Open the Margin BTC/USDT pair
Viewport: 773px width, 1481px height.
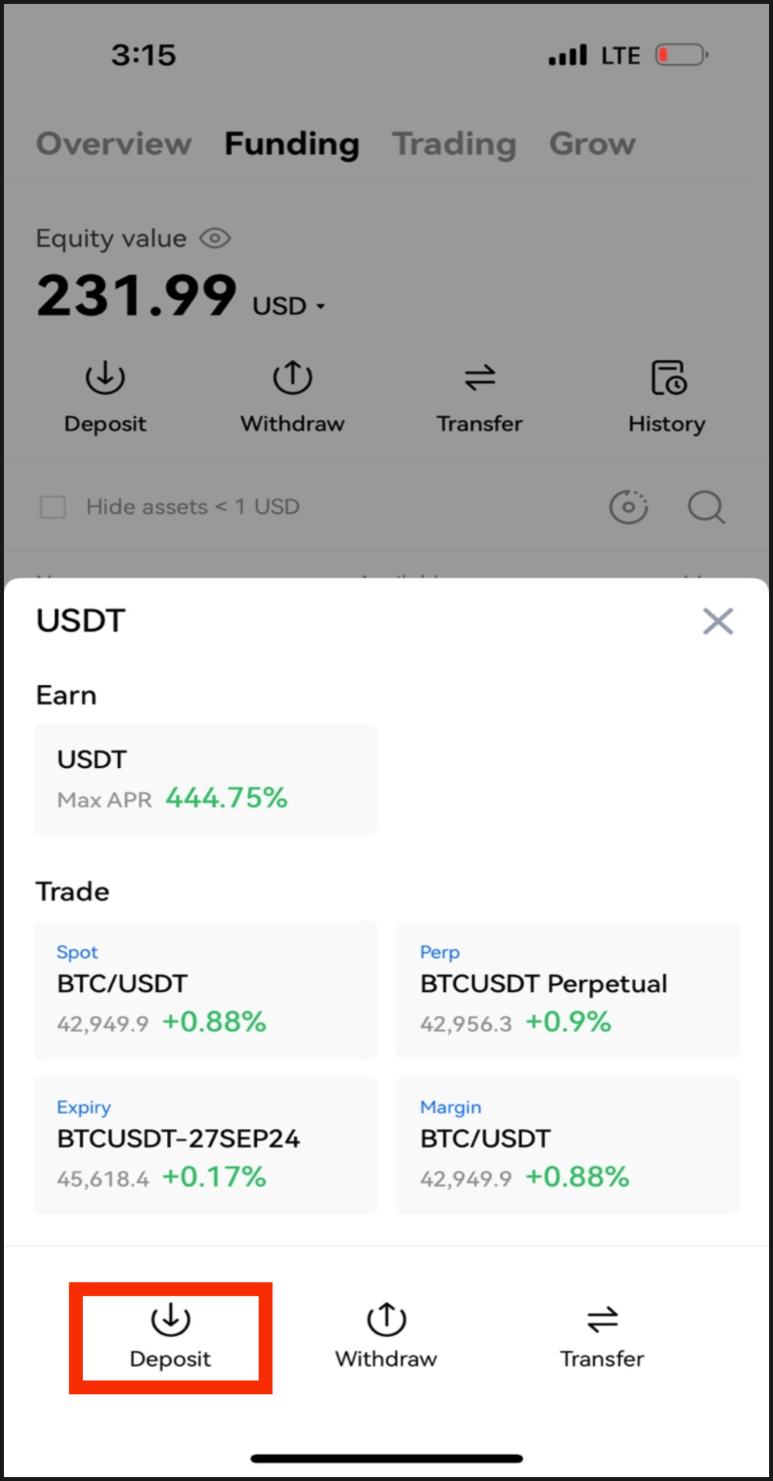click(568, 1145)
